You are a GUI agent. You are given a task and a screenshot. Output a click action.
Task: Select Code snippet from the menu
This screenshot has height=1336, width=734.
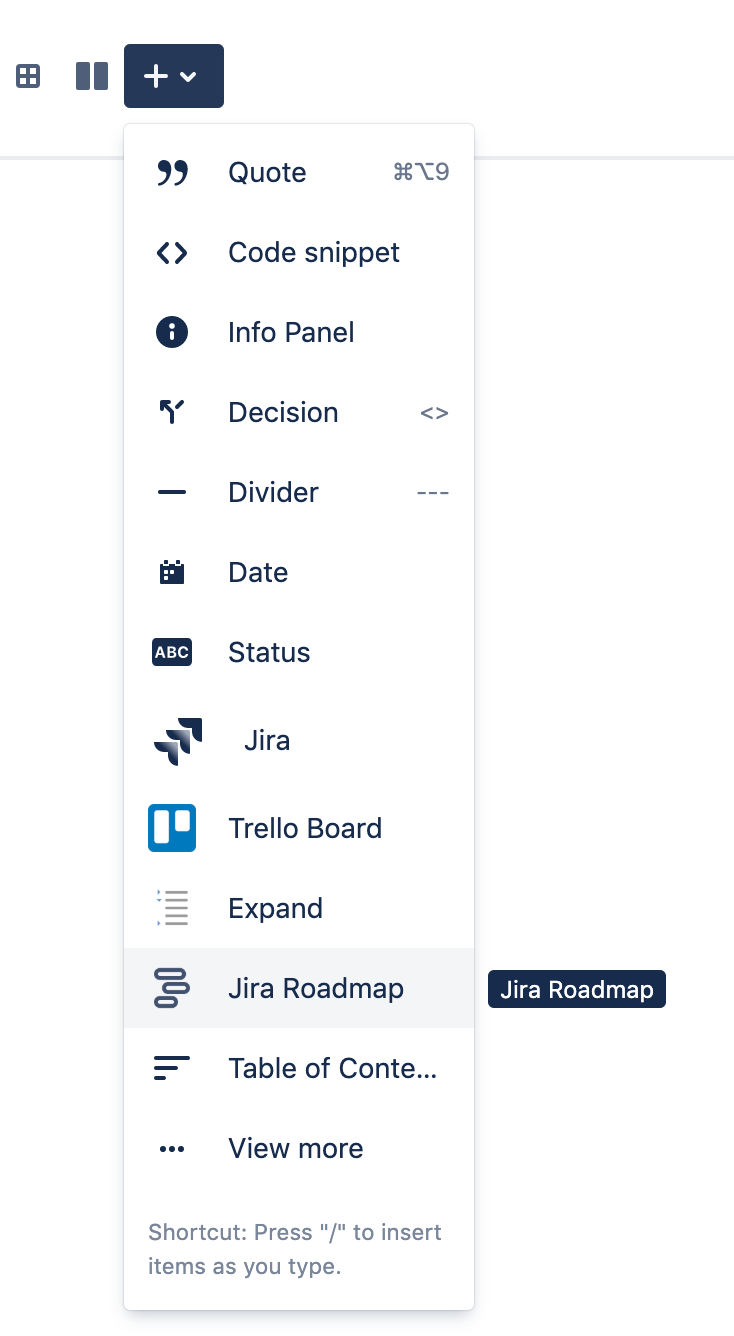point(299,252)
